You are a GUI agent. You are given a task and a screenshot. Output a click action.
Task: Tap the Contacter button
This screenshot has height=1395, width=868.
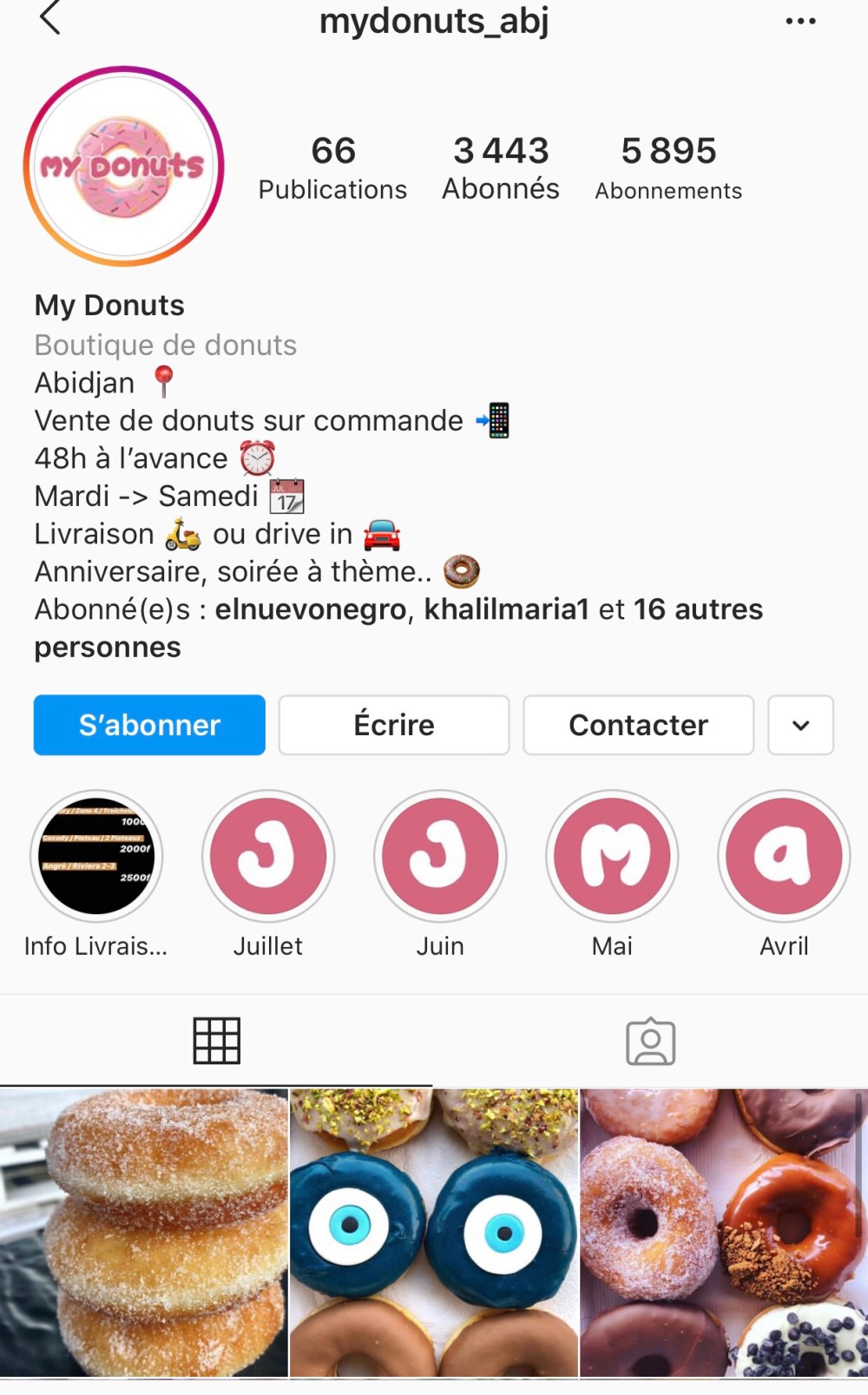point(638,725)
